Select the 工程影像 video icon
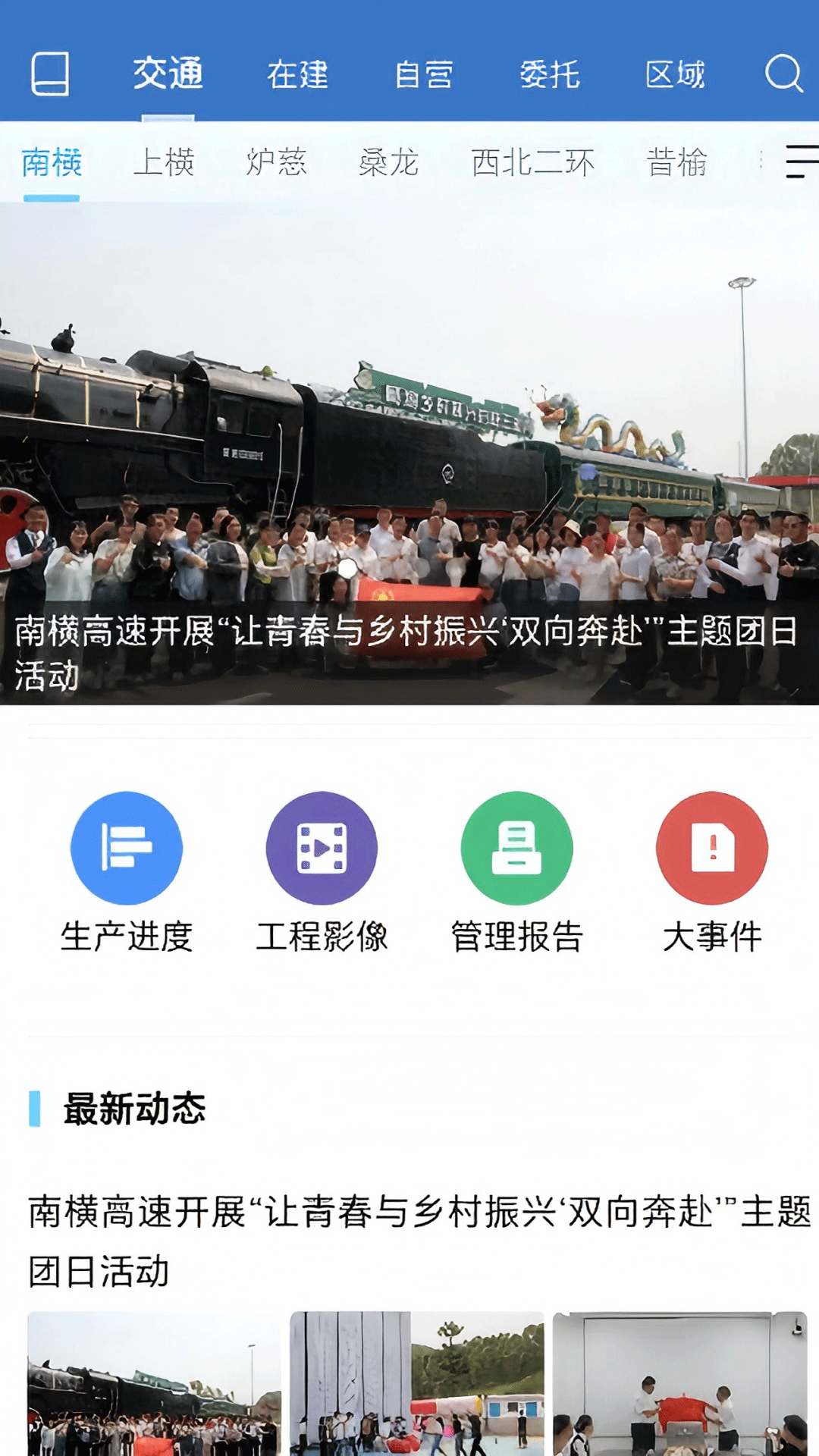This screenshot has height=1456, width=819. tap(324, 847)
